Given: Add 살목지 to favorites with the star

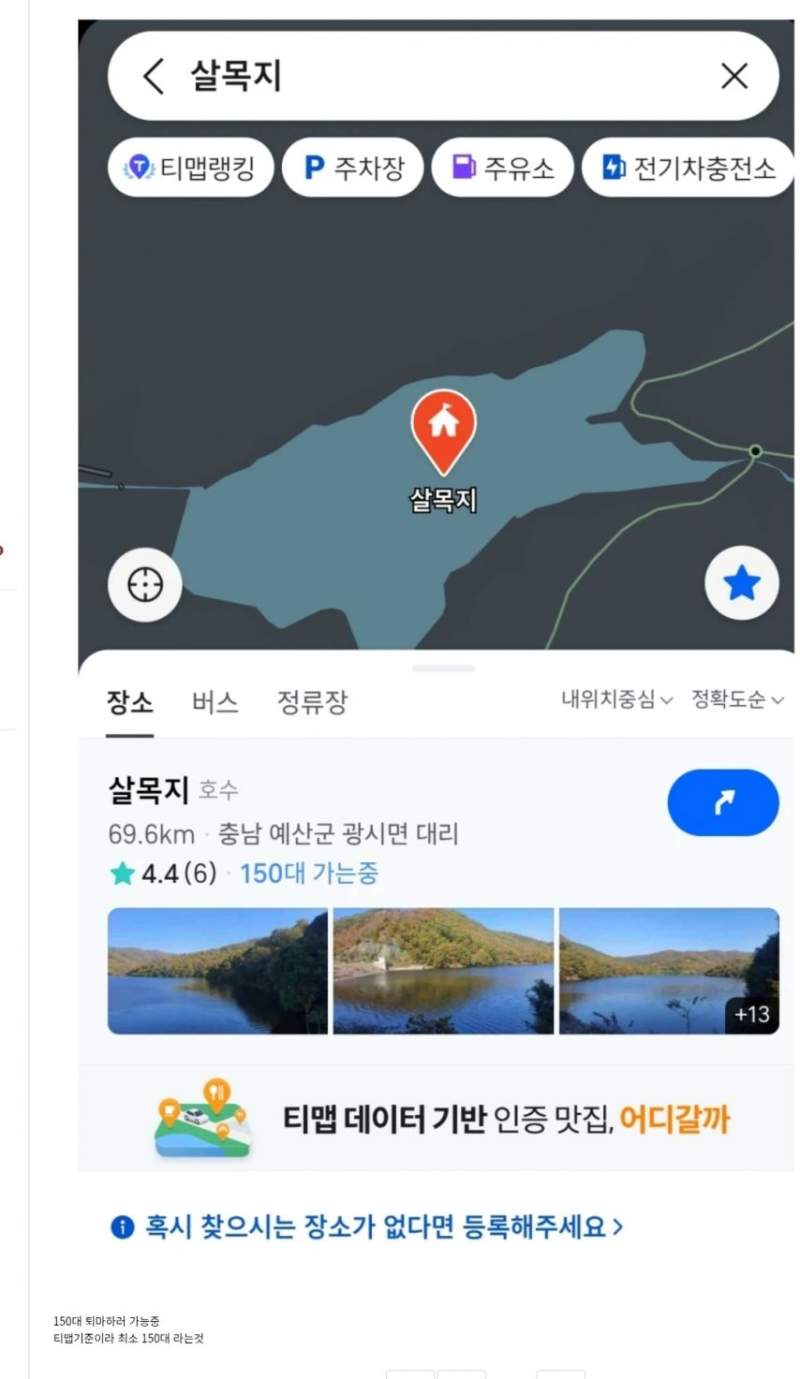Looking at the screenshot, I should pyautogui.click(x=741, y=585).
